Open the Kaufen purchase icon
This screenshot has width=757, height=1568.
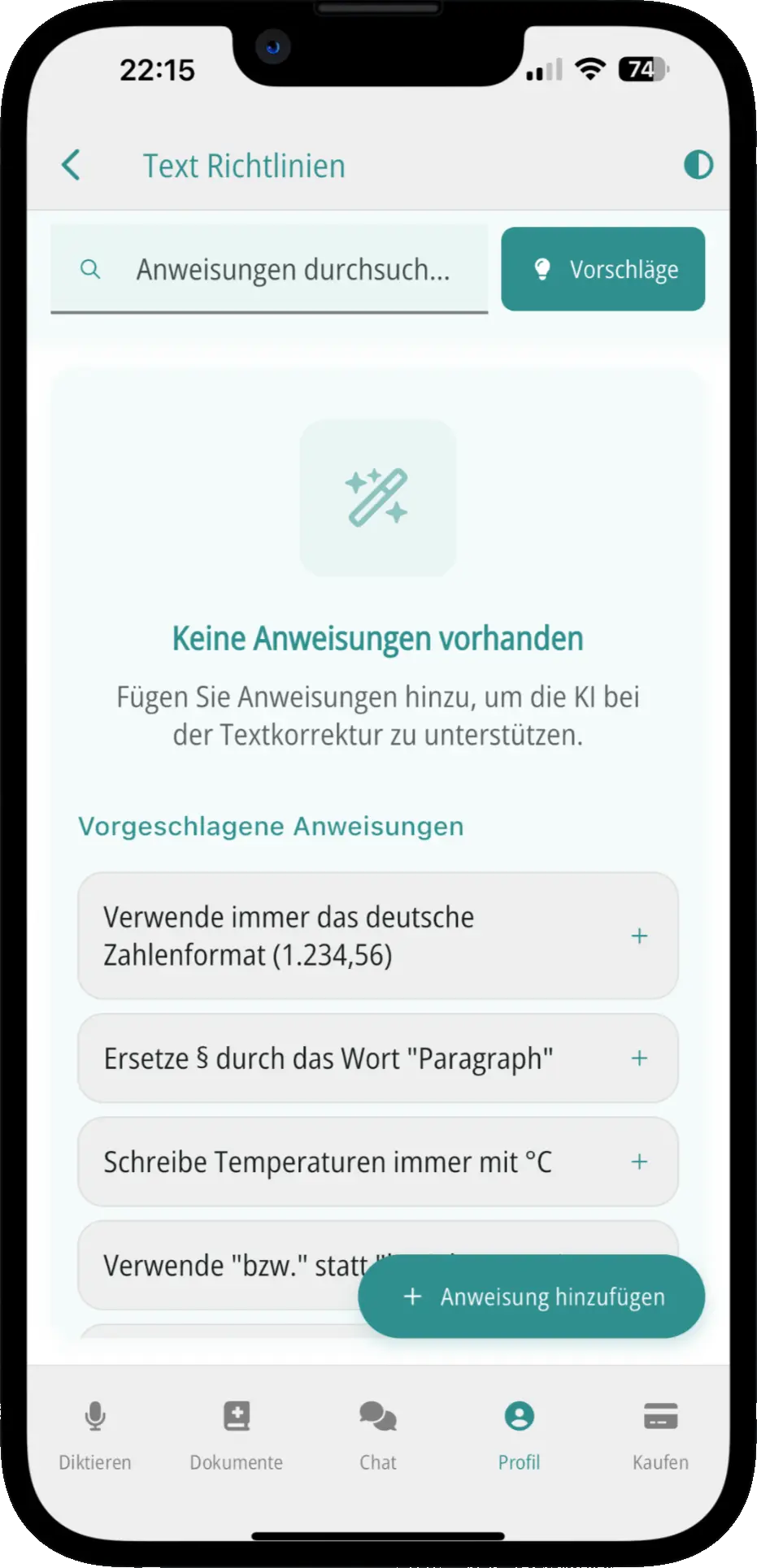(x=659, y=1414)
